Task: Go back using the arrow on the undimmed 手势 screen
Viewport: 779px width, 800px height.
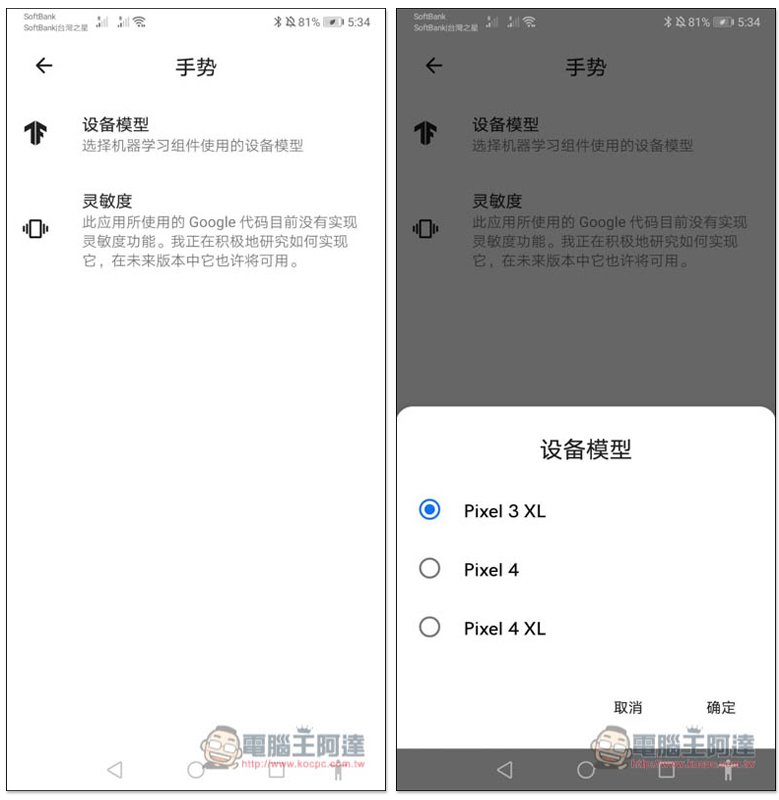Action: (x=43, y=66)
